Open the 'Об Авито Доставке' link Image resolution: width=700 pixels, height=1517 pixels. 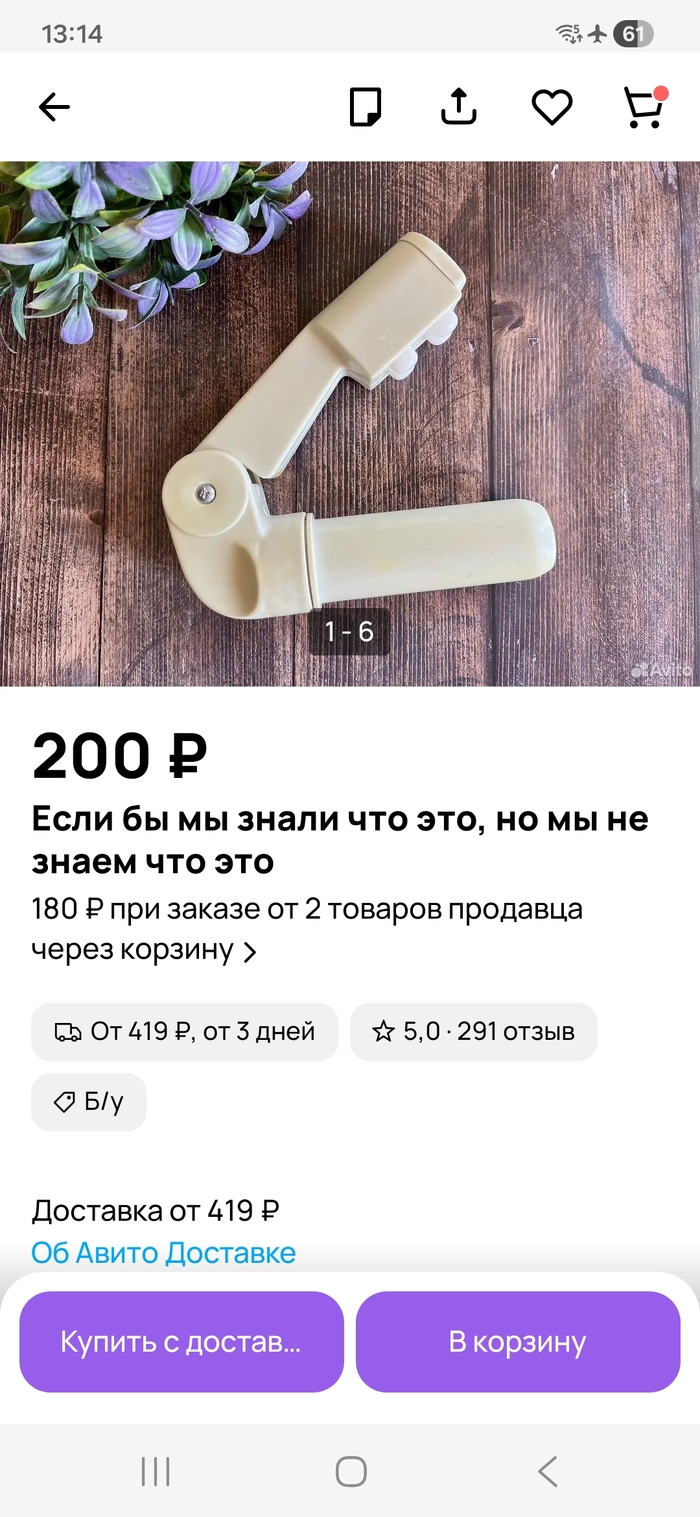tap(163, 1253)
